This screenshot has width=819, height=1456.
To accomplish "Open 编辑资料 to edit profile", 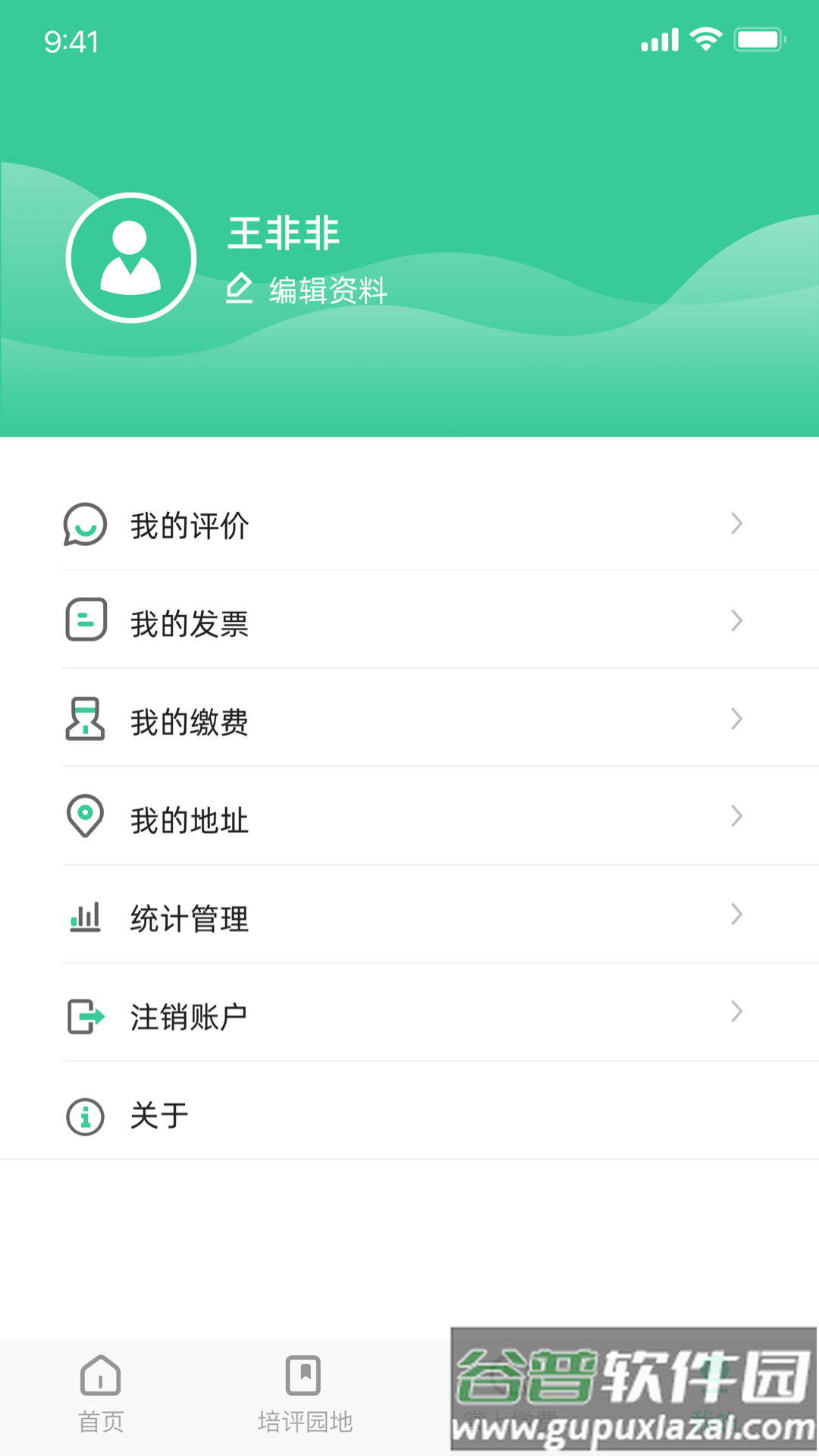I will click(308, 290).
